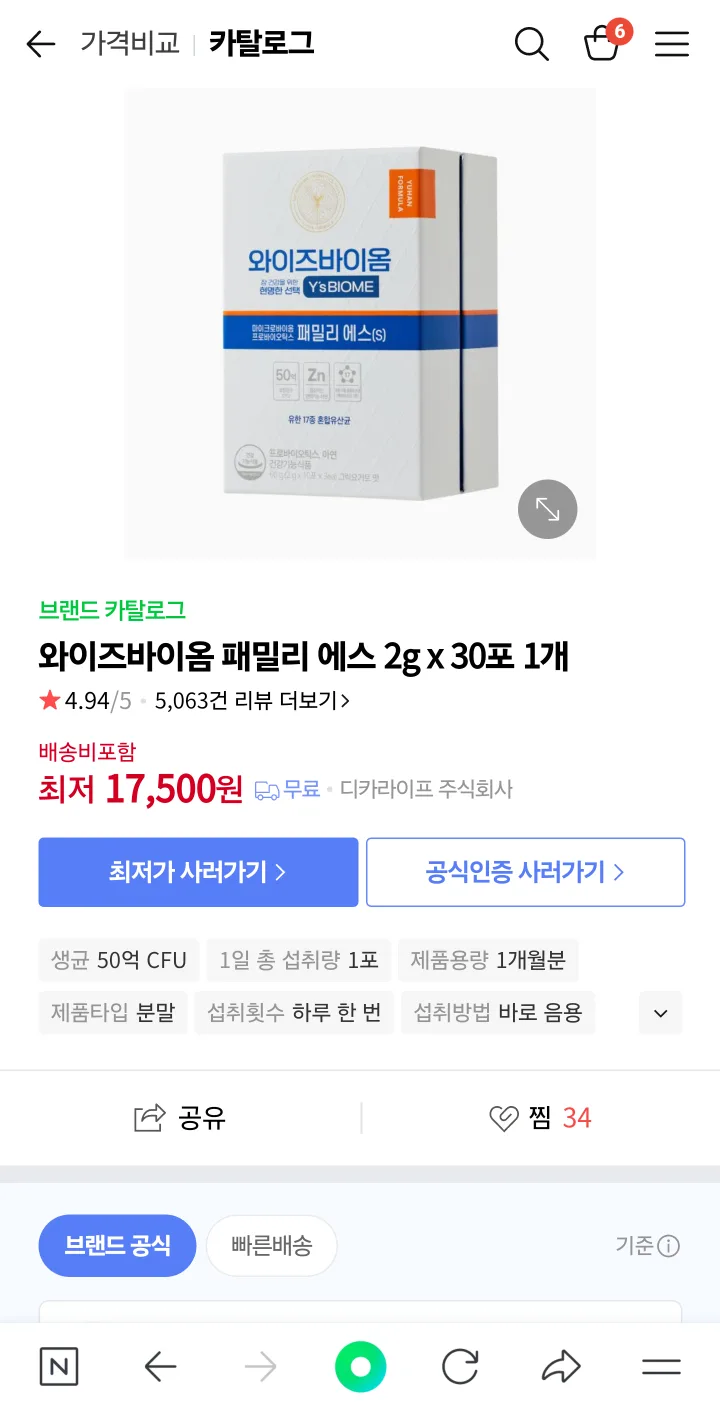The image size is (720, 1410).
Task: Select the 브랜드 공식 filter chip
Action: point(117,1246)
